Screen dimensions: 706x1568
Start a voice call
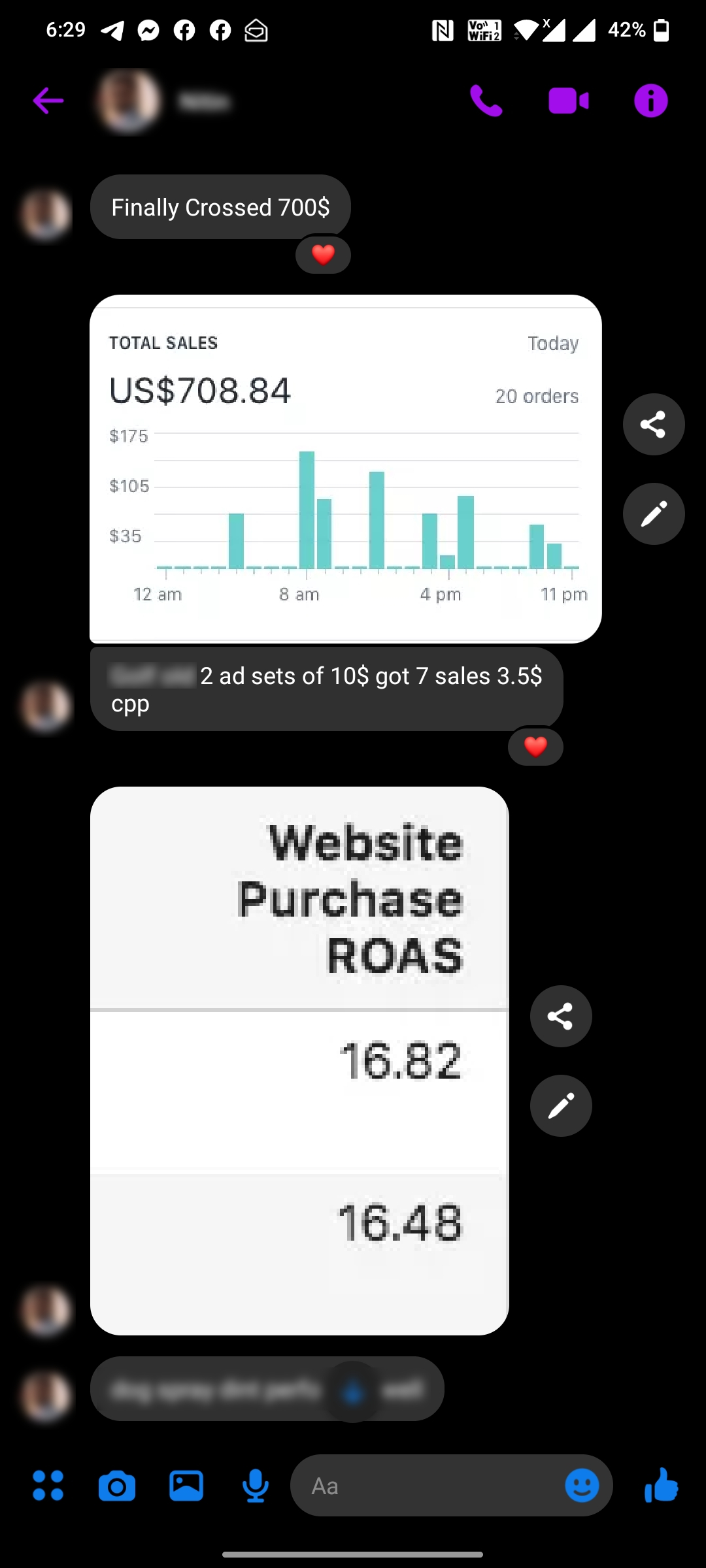point(486,101)
